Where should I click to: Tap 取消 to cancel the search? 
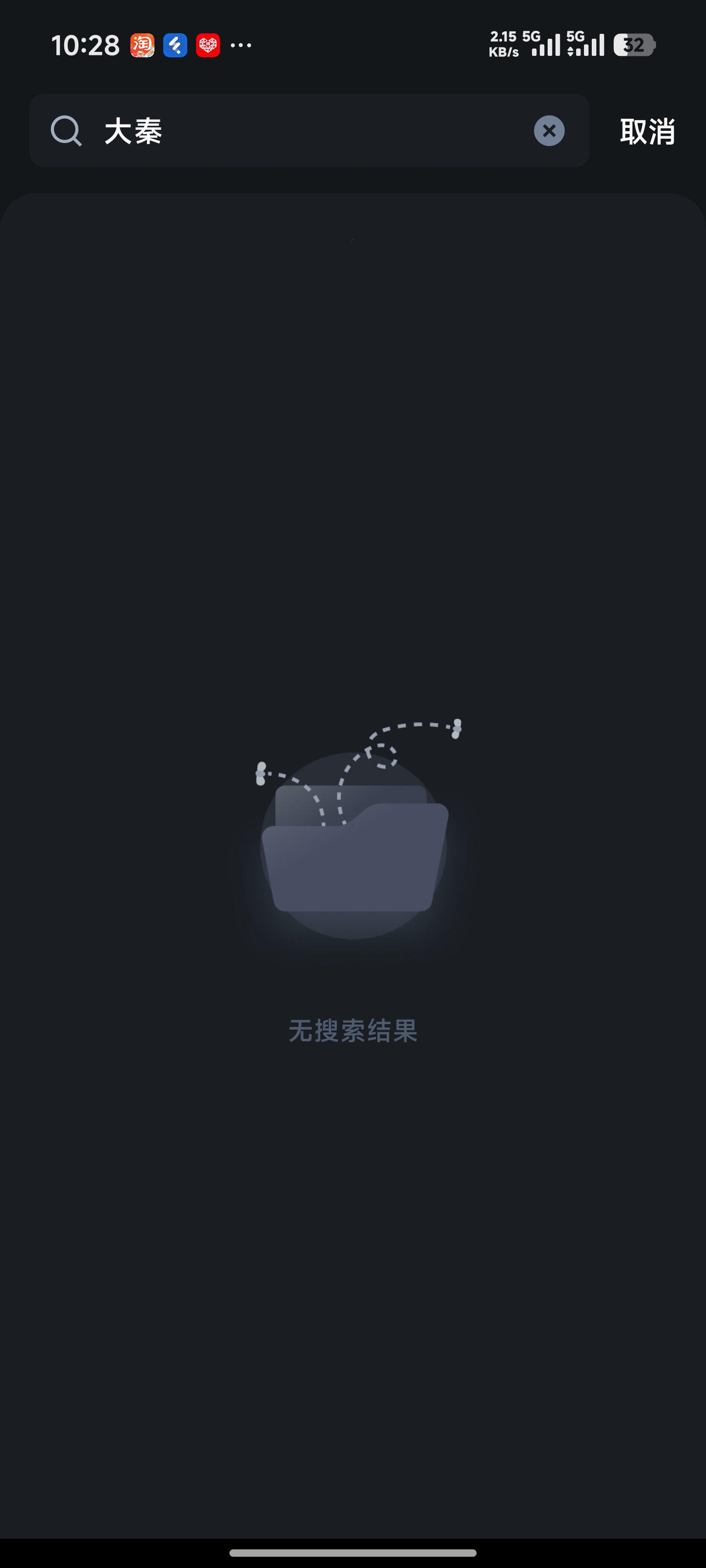647,131
